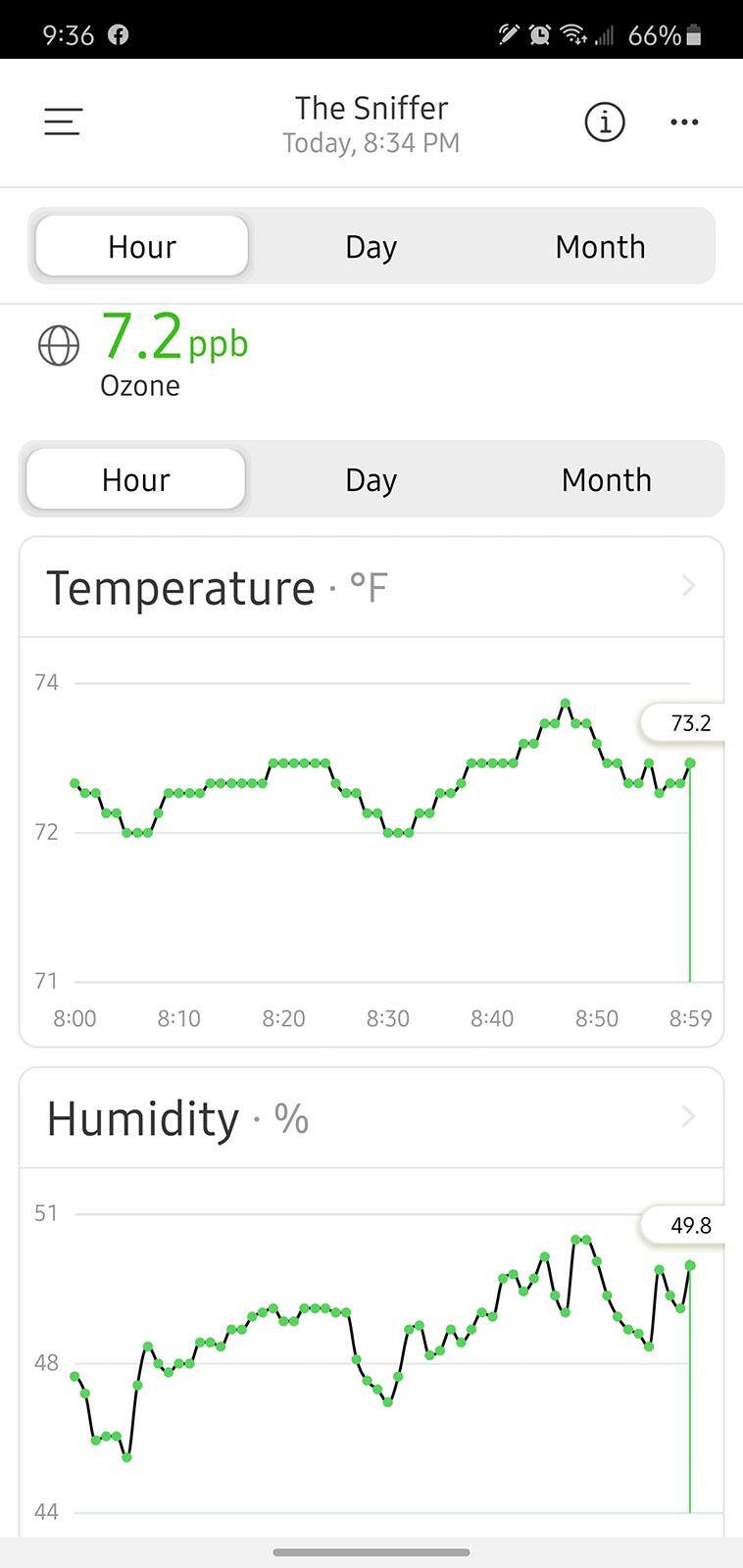Switch to Day in the selector above Temperature
Screen dimensions: 743x1568
(371, 480)
